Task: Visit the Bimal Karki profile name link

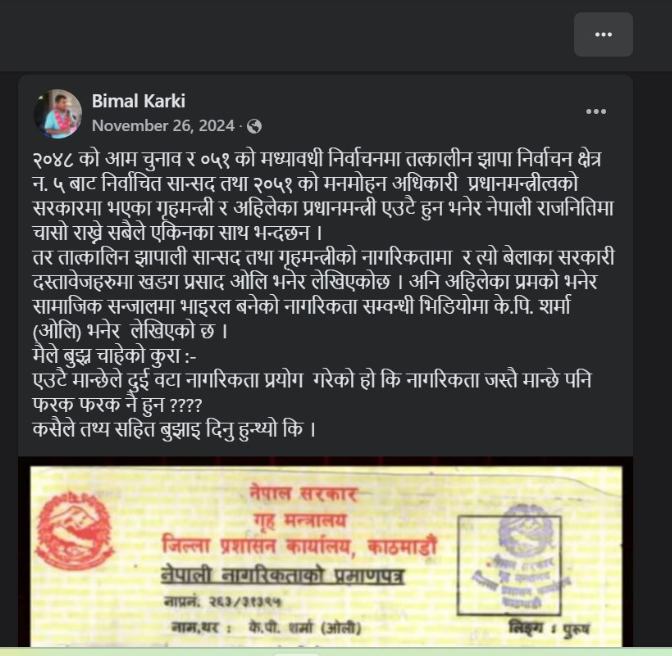Action: click(138, 101)
